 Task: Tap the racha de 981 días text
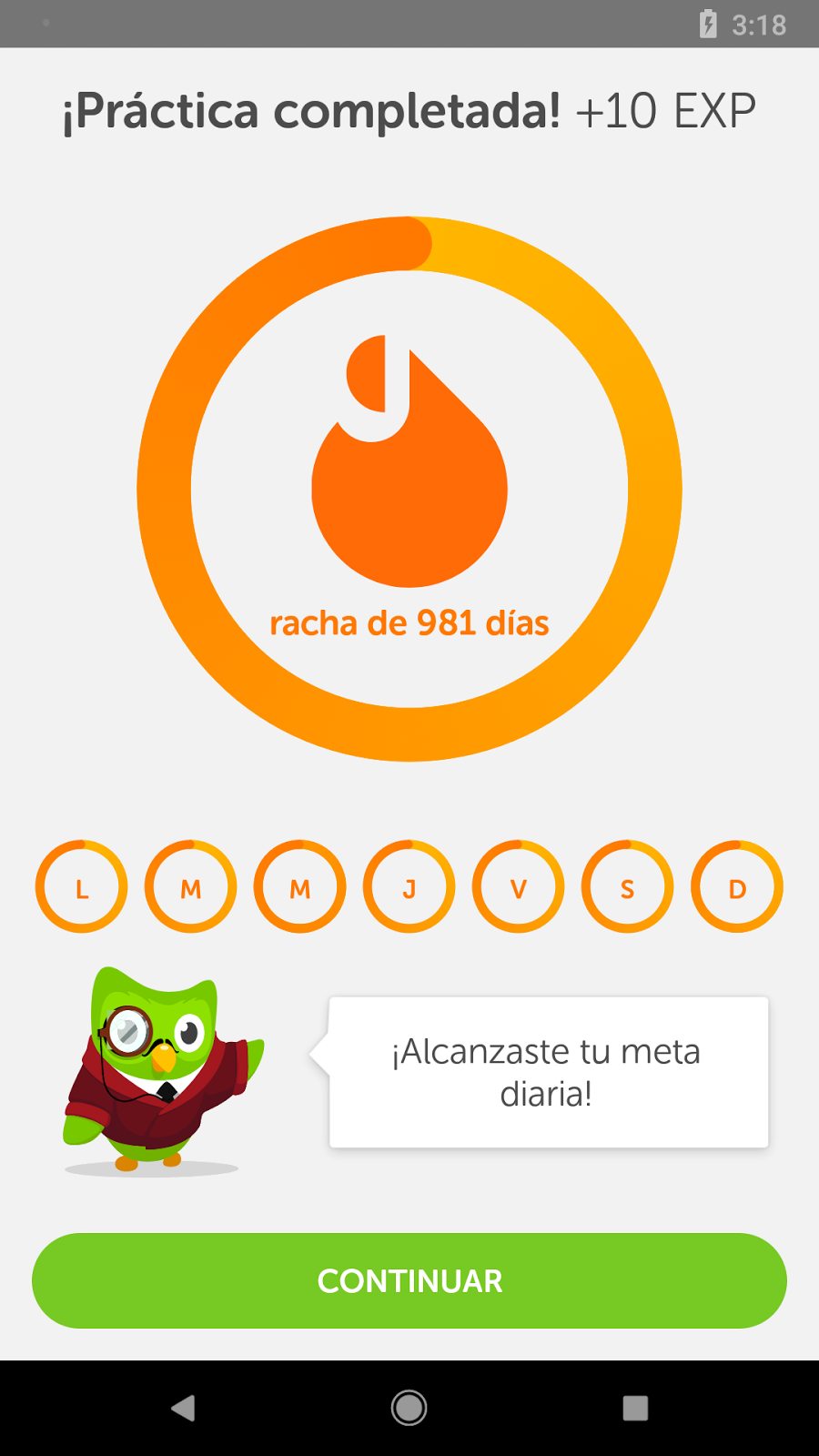[409, 622]
